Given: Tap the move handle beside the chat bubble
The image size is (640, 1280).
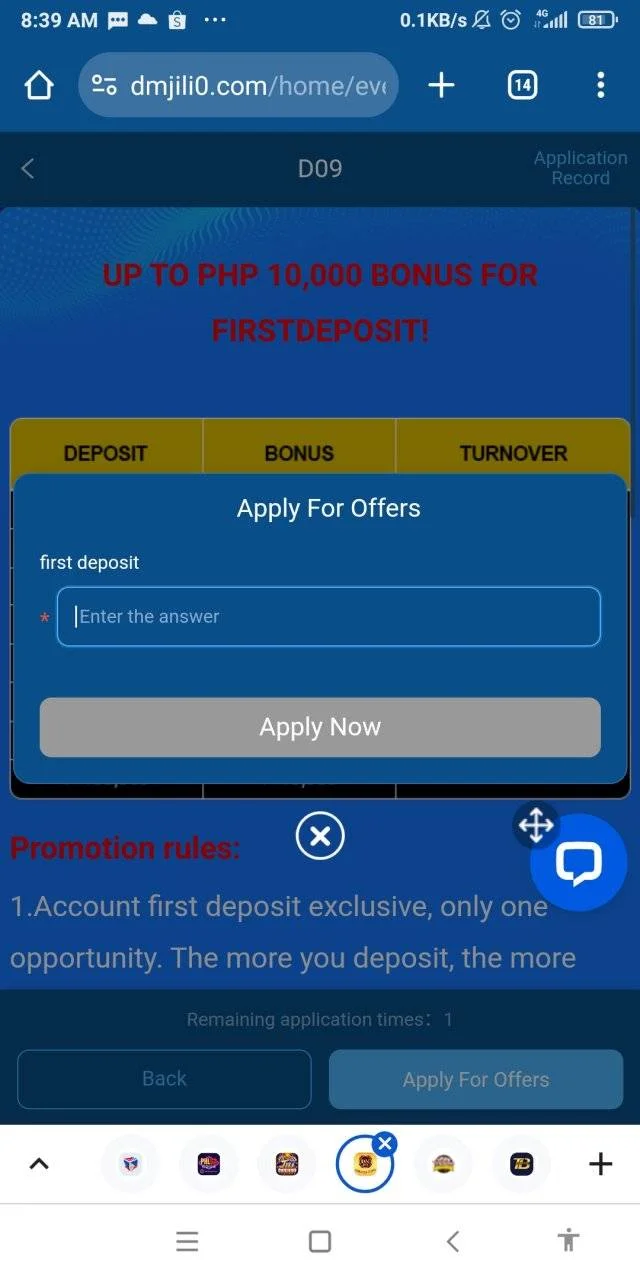Looking at the screenshot, I should 536,826.
